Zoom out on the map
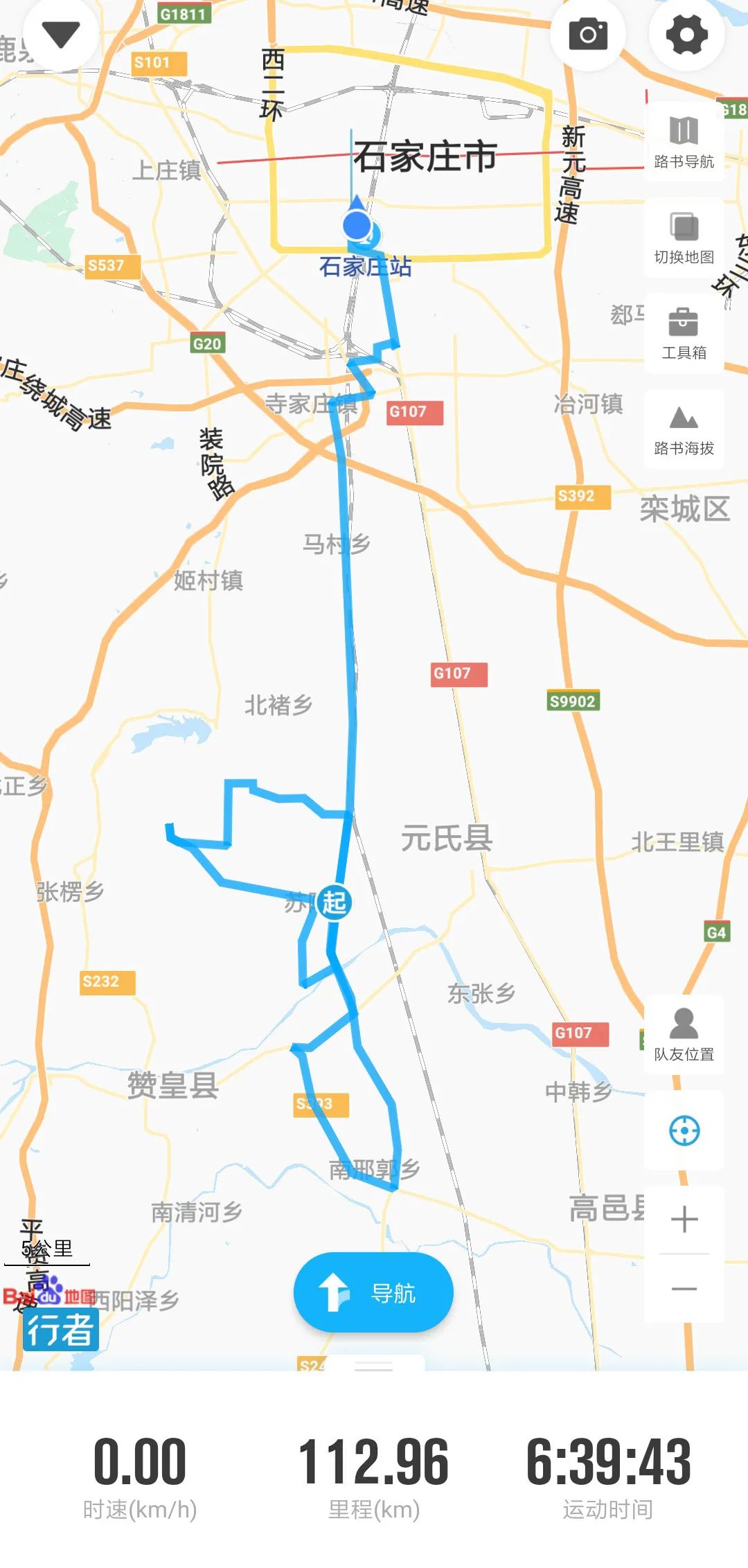Viewport: 748px width, 1568px height. click(684, 1289)
